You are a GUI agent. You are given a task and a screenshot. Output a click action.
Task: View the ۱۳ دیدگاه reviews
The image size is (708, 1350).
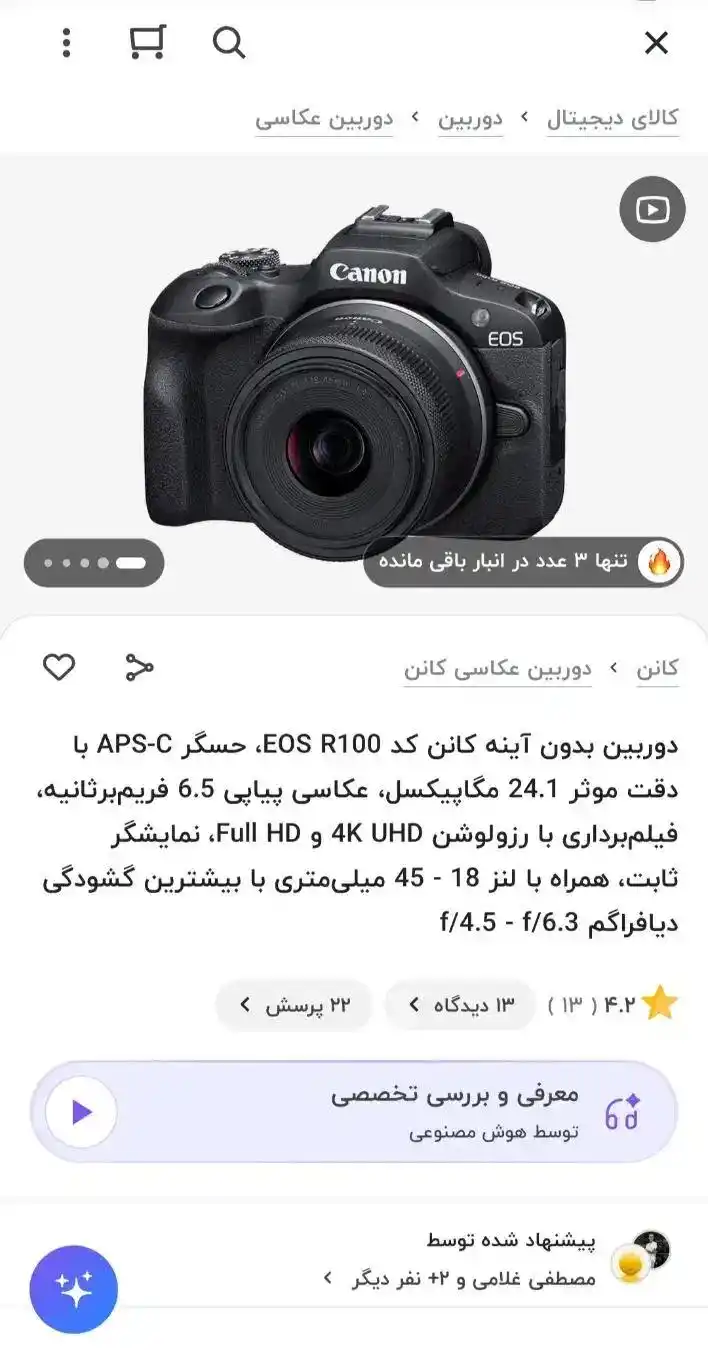(460, 1005)
